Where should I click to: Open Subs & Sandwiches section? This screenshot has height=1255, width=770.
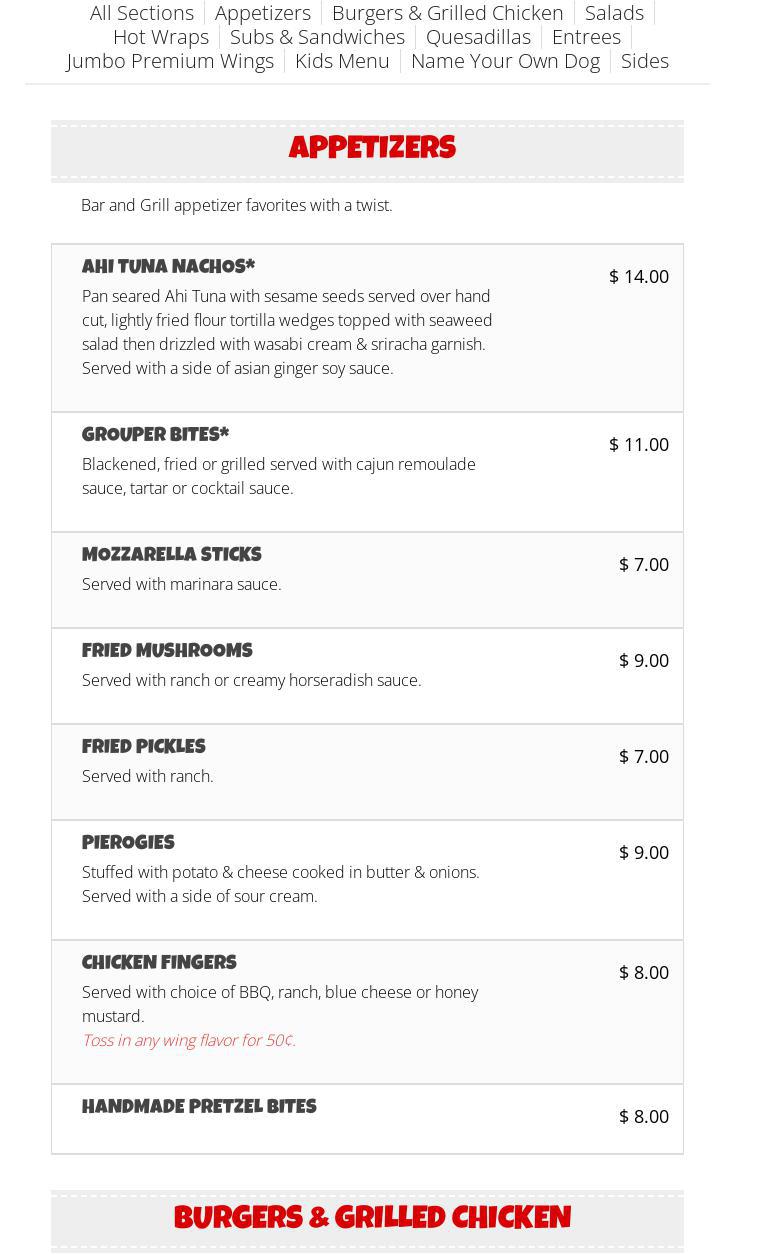[x=317, y=37]
